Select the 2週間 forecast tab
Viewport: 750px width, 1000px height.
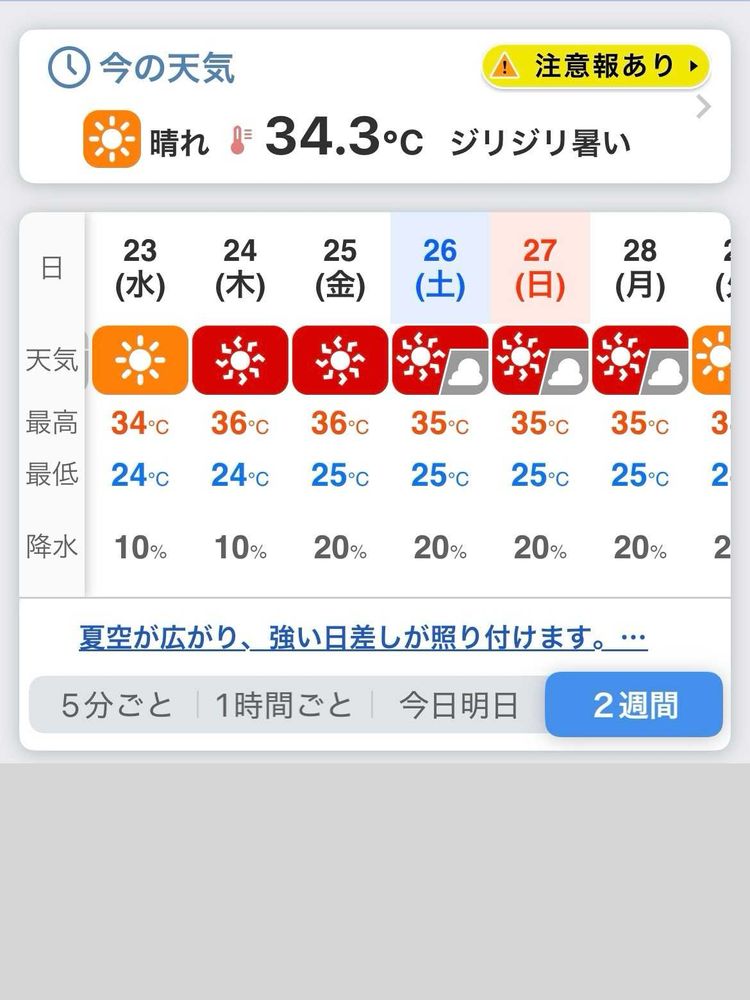[x=634, y=705]
